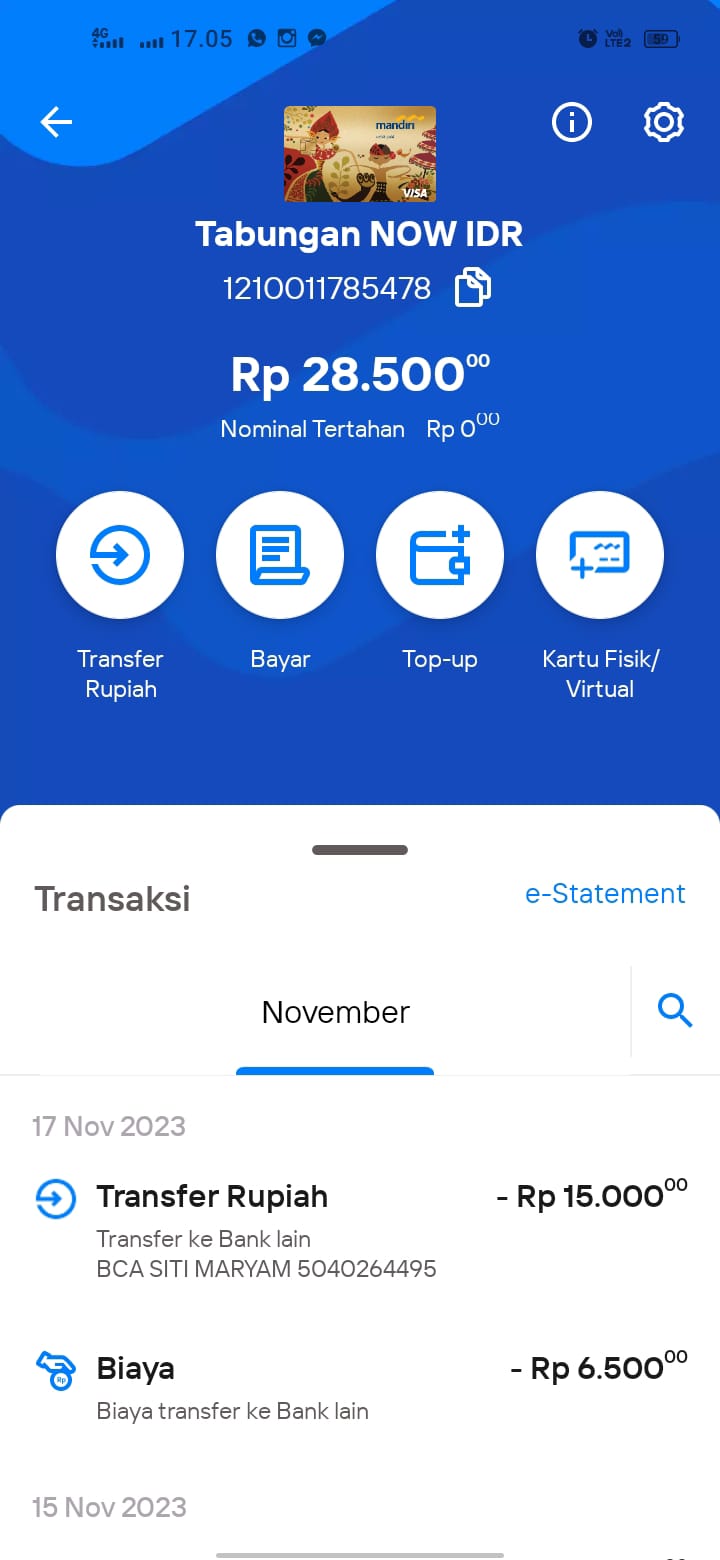
Task: Search transactions with the magnifier icon
Action: coord(675,1011)
